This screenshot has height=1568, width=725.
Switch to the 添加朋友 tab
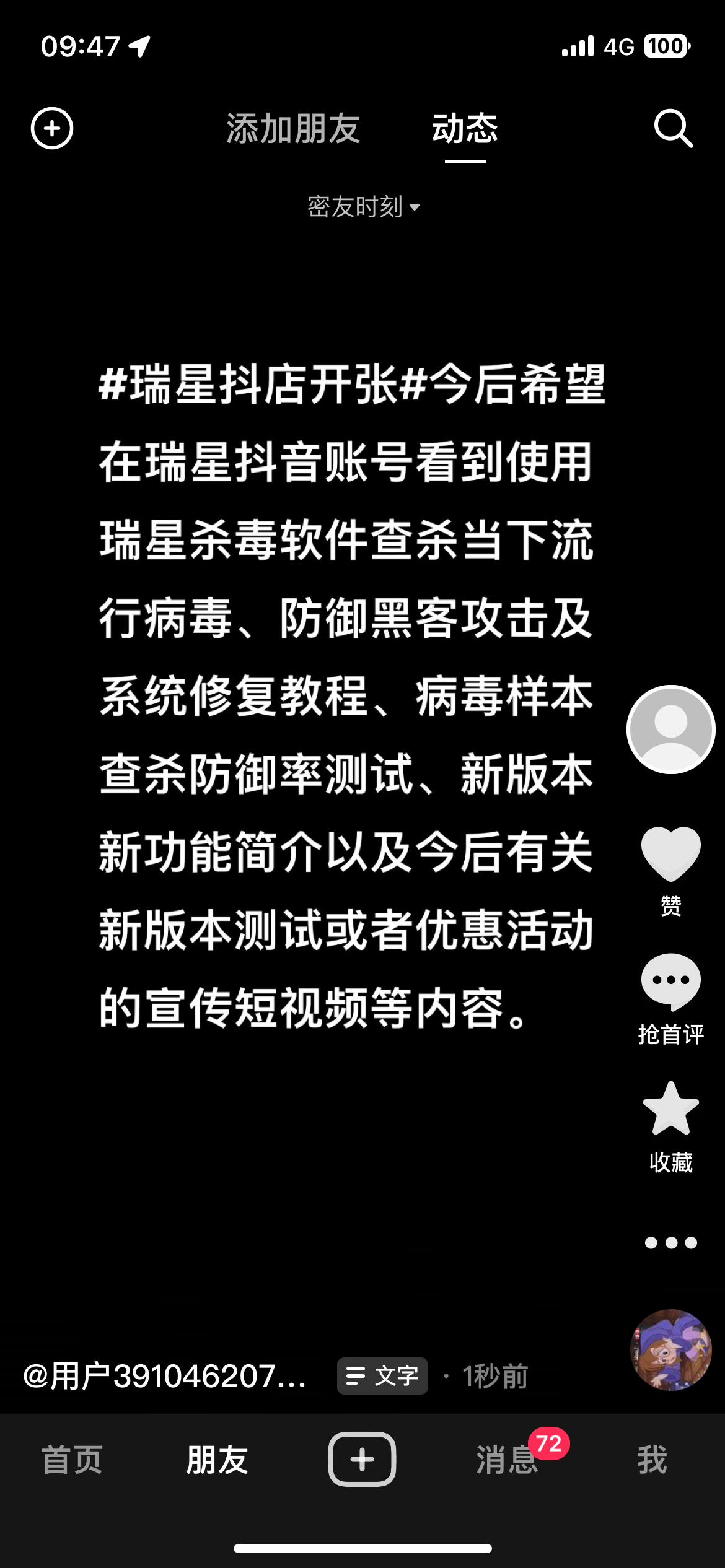(x=293, y=129)
